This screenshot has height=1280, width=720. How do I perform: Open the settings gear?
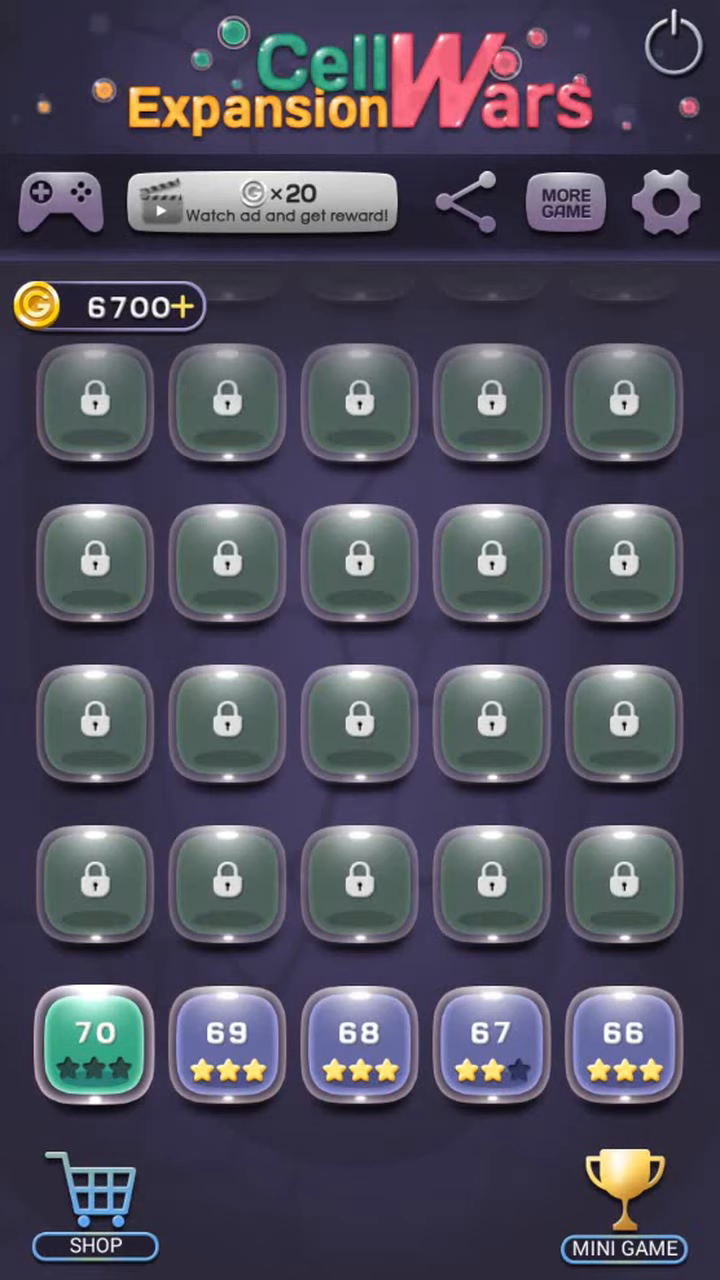[x=666, y=202]
